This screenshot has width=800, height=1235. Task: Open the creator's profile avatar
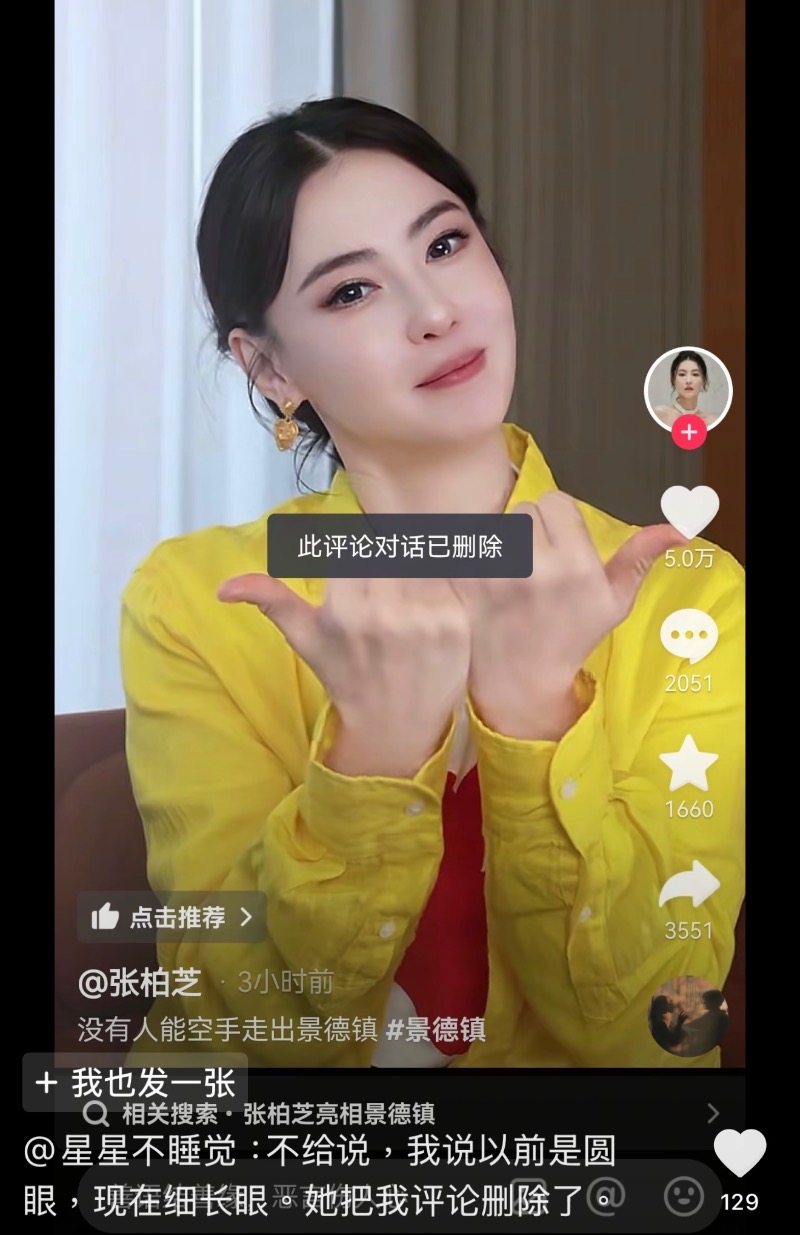tap(688, 390)
